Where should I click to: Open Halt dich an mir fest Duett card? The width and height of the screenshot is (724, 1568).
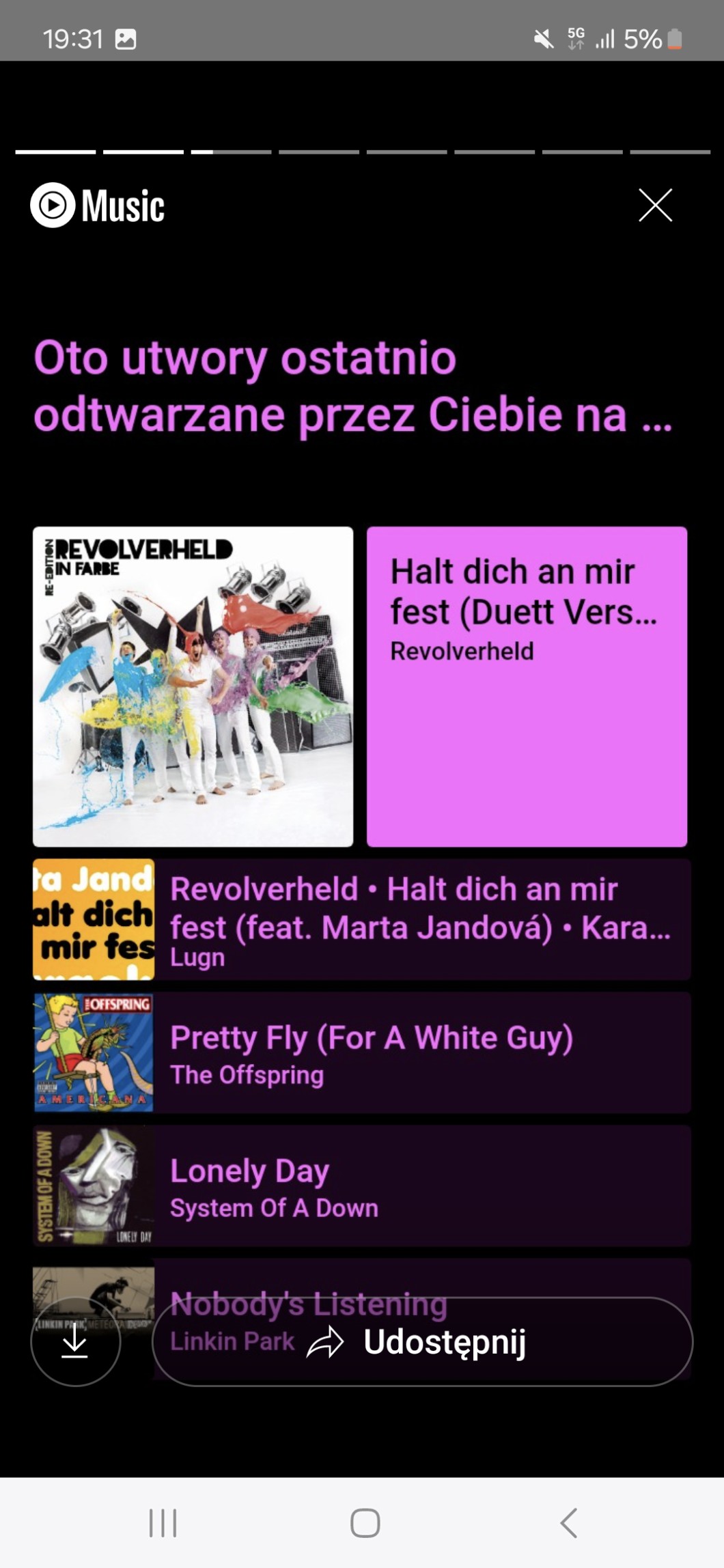coord(527,686)
